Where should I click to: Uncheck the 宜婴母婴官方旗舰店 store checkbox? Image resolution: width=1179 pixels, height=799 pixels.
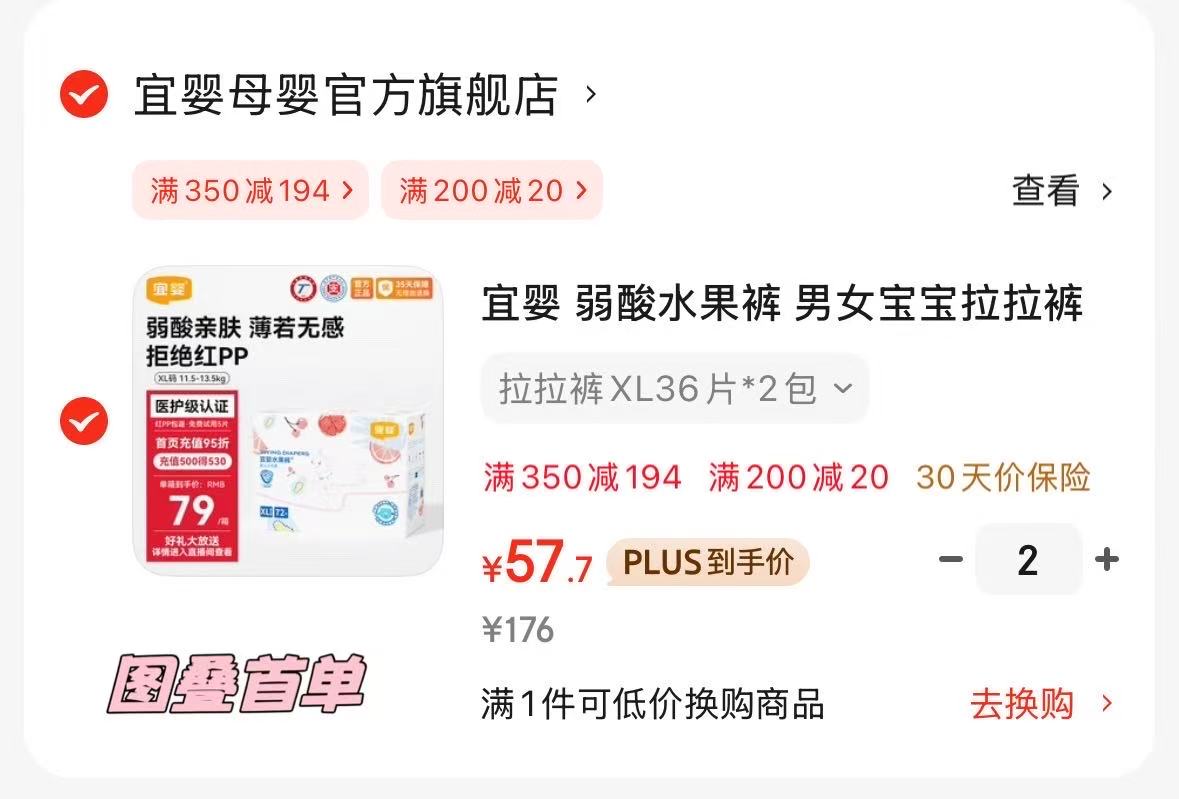coord(84,96)
